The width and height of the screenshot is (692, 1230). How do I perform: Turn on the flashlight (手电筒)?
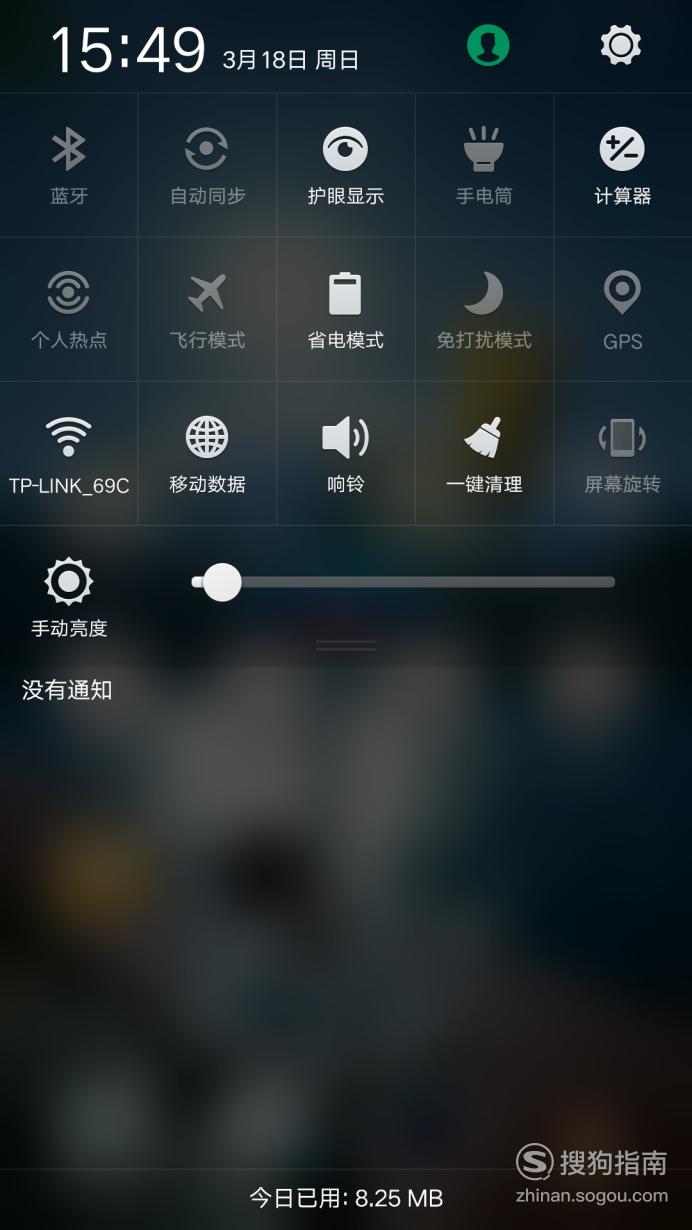[x=484, y=166]
